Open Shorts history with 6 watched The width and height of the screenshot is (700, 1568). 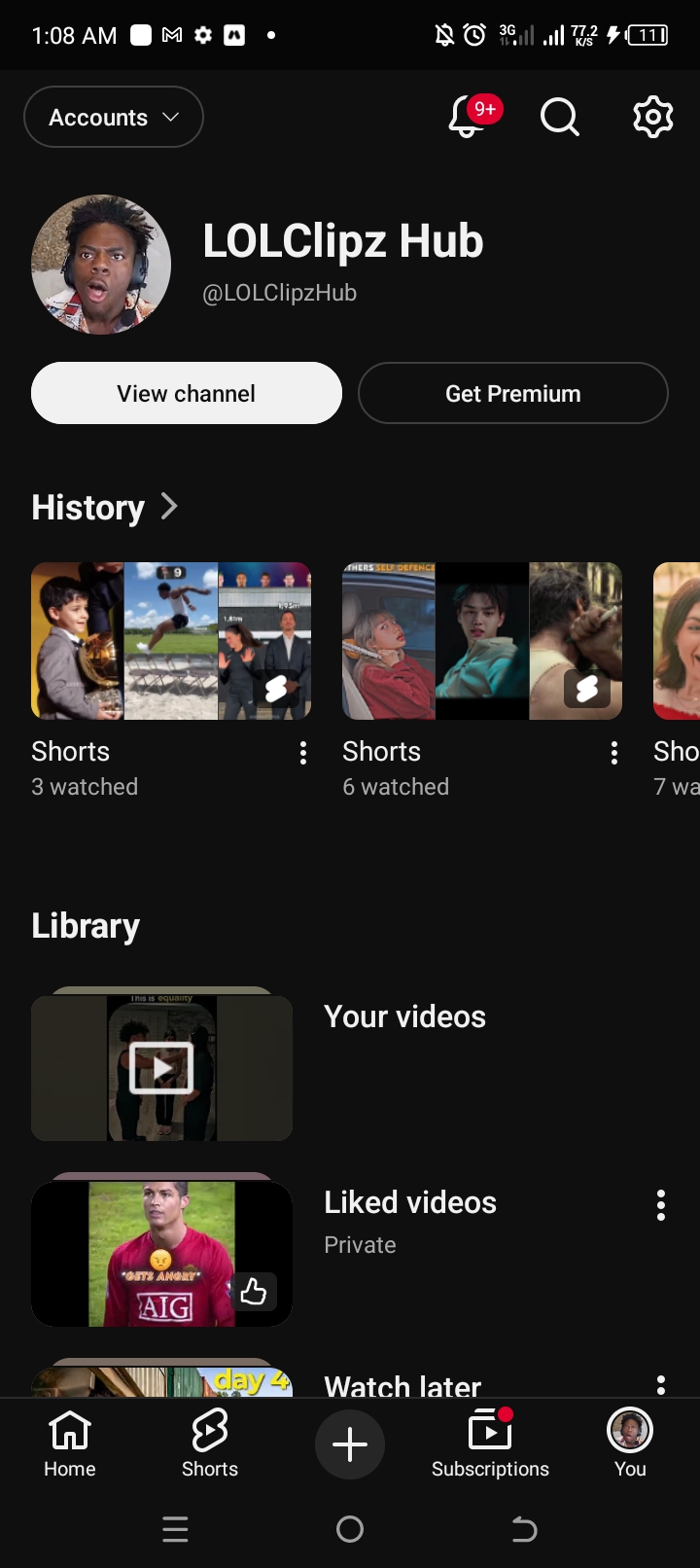pyautogui.click(x=482, y=641)
